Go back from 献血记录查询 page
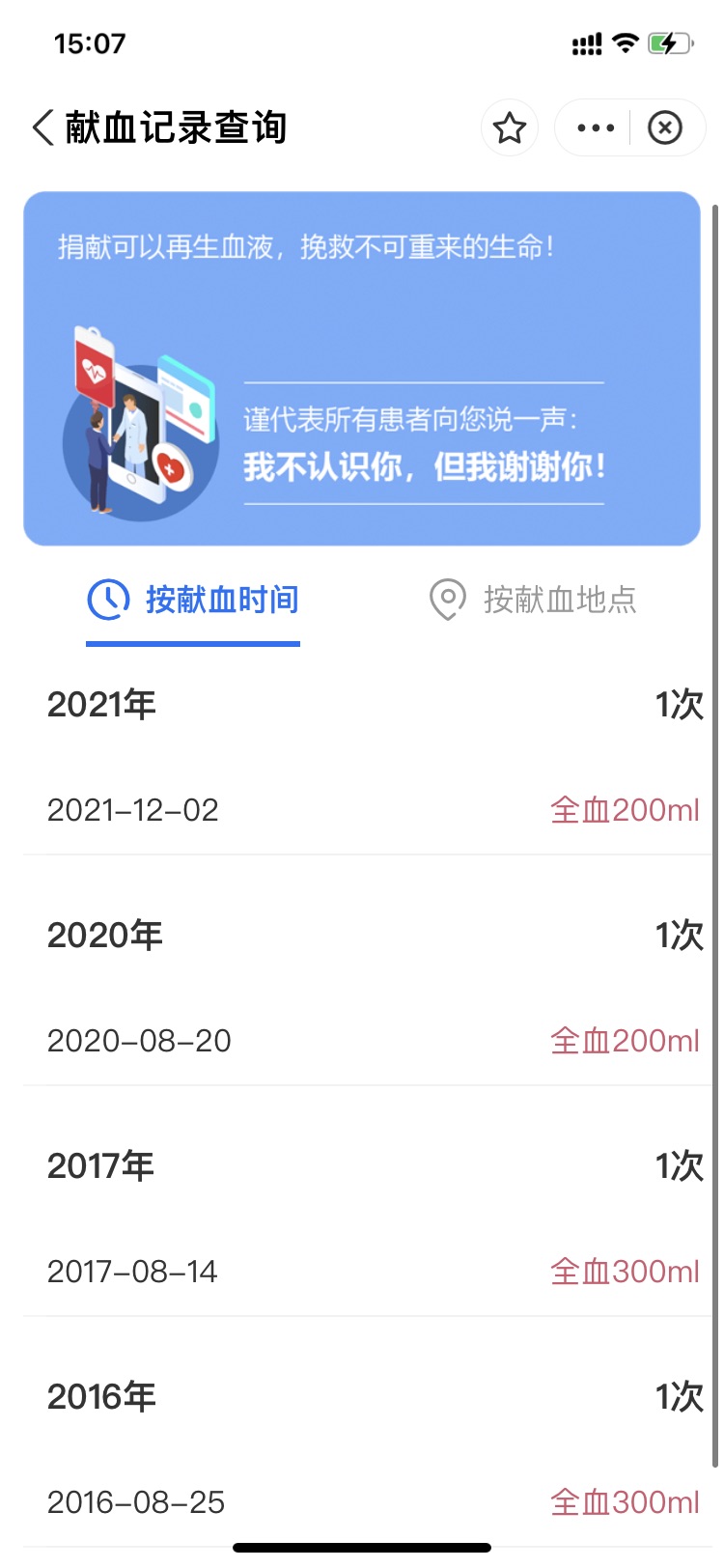 tap(42, 127)
